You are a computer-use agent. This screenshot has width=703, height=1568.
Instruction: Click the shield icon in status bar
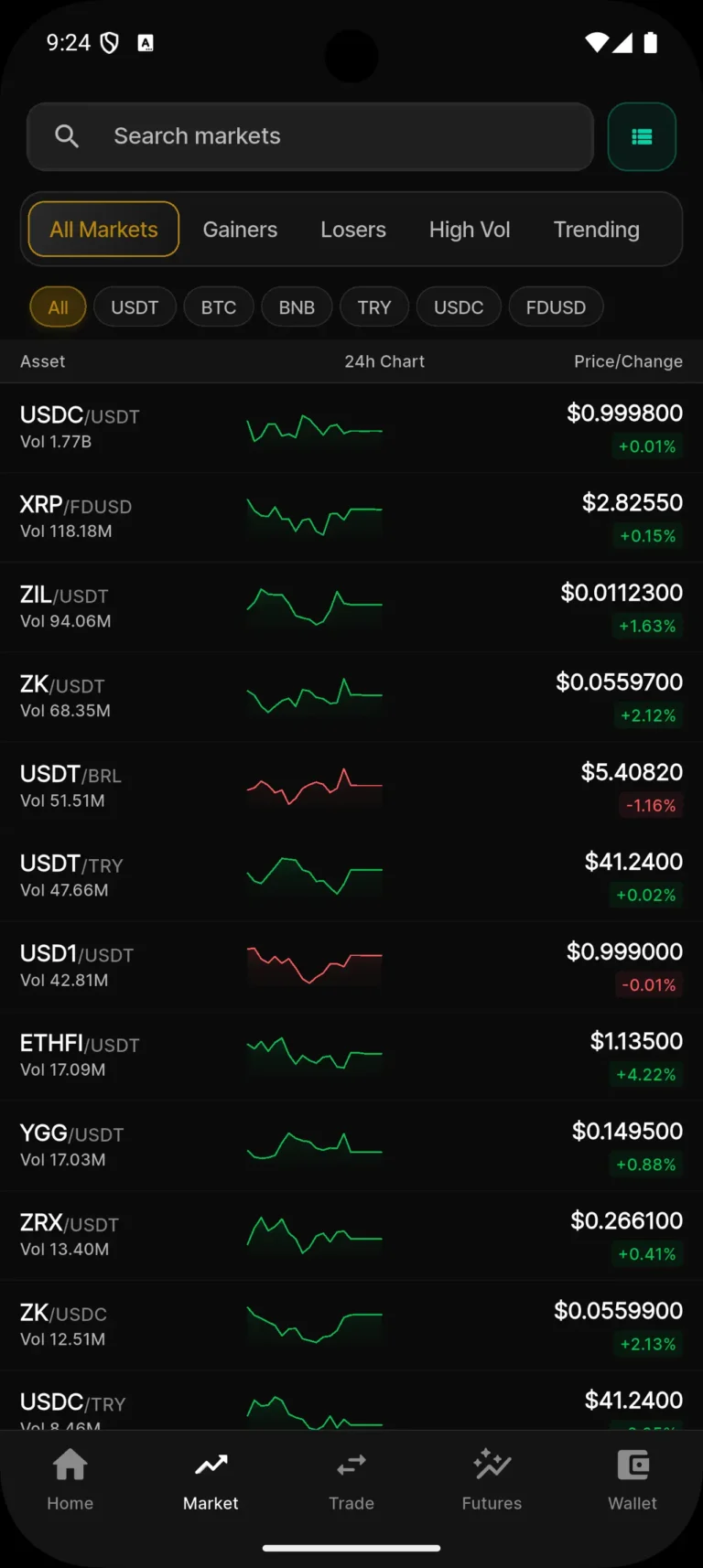pos(108,42)
